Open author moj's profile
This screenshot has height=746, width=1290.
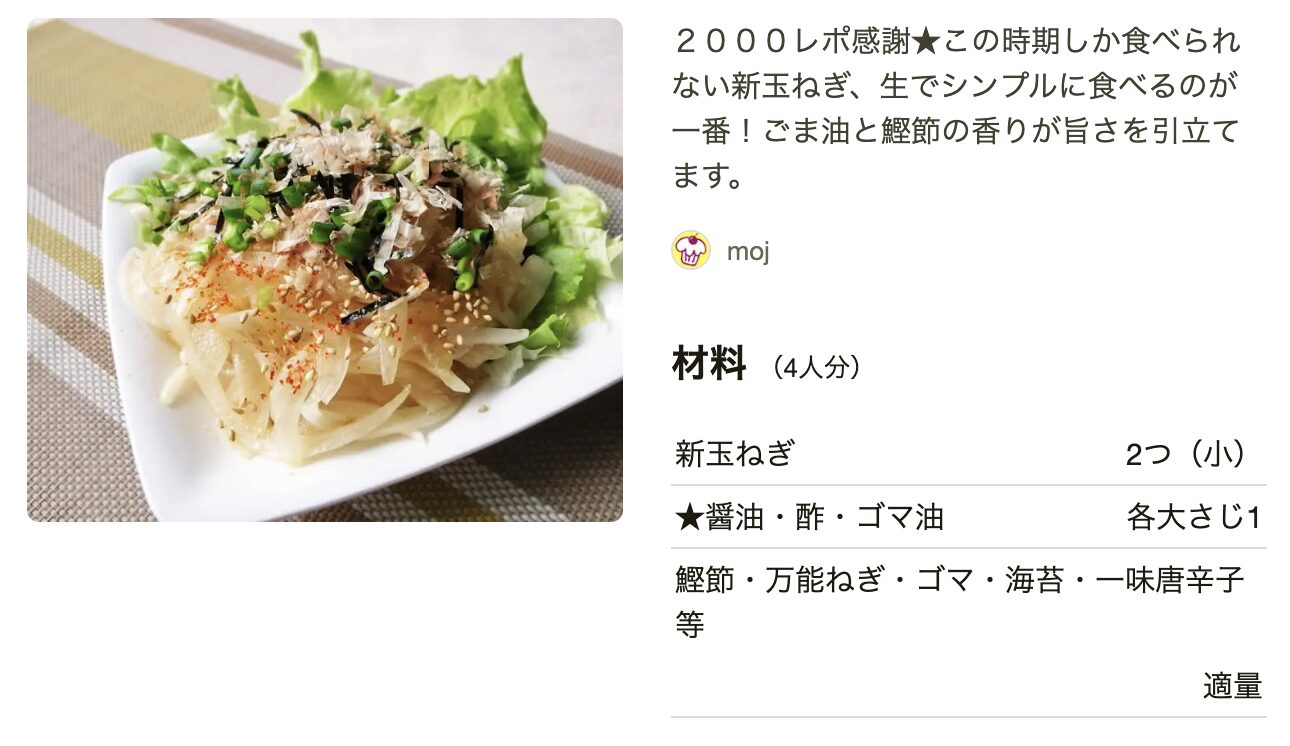pyautogui.click(x=746, y=251)
